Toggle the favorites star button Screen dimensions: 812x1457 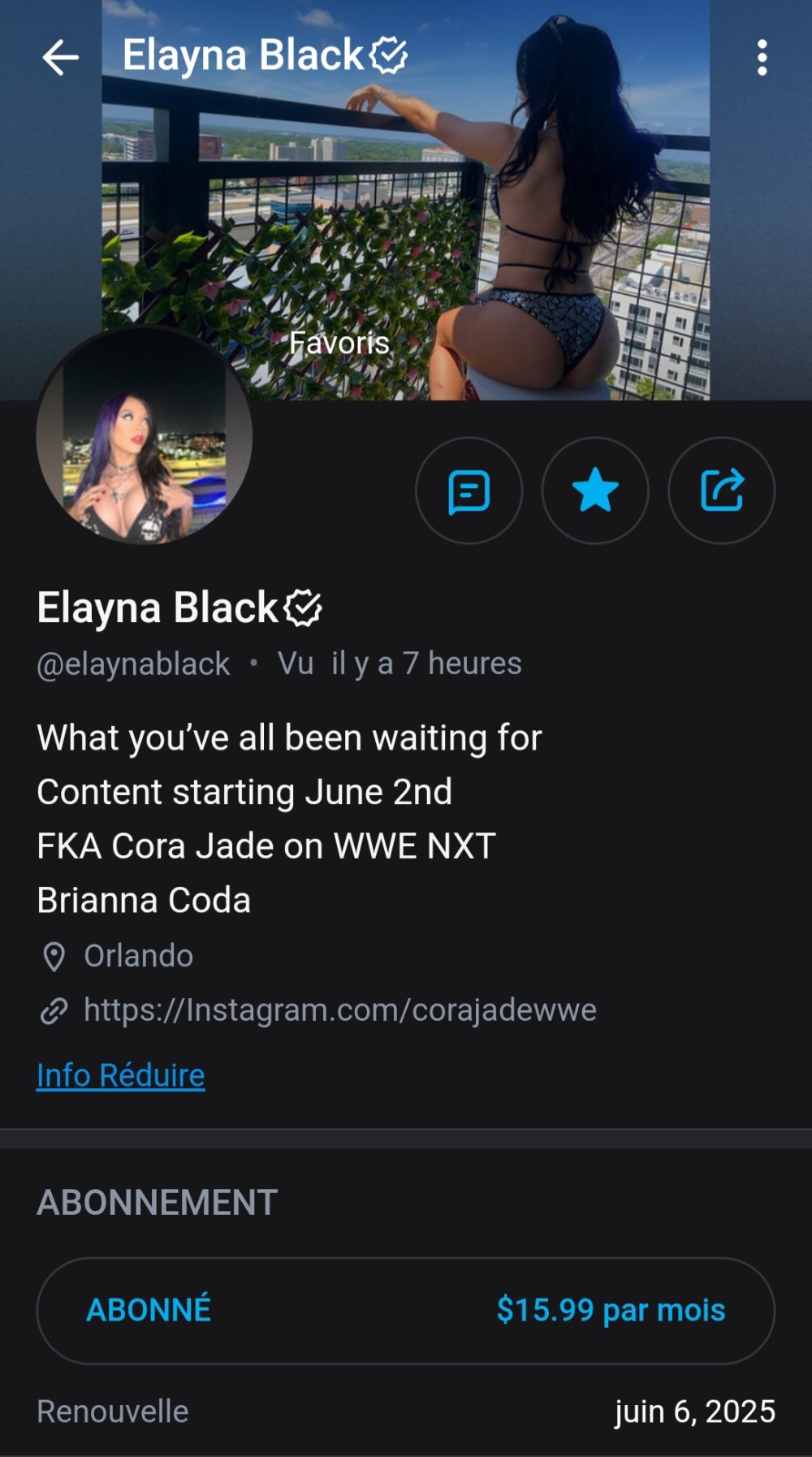(595, 491)
